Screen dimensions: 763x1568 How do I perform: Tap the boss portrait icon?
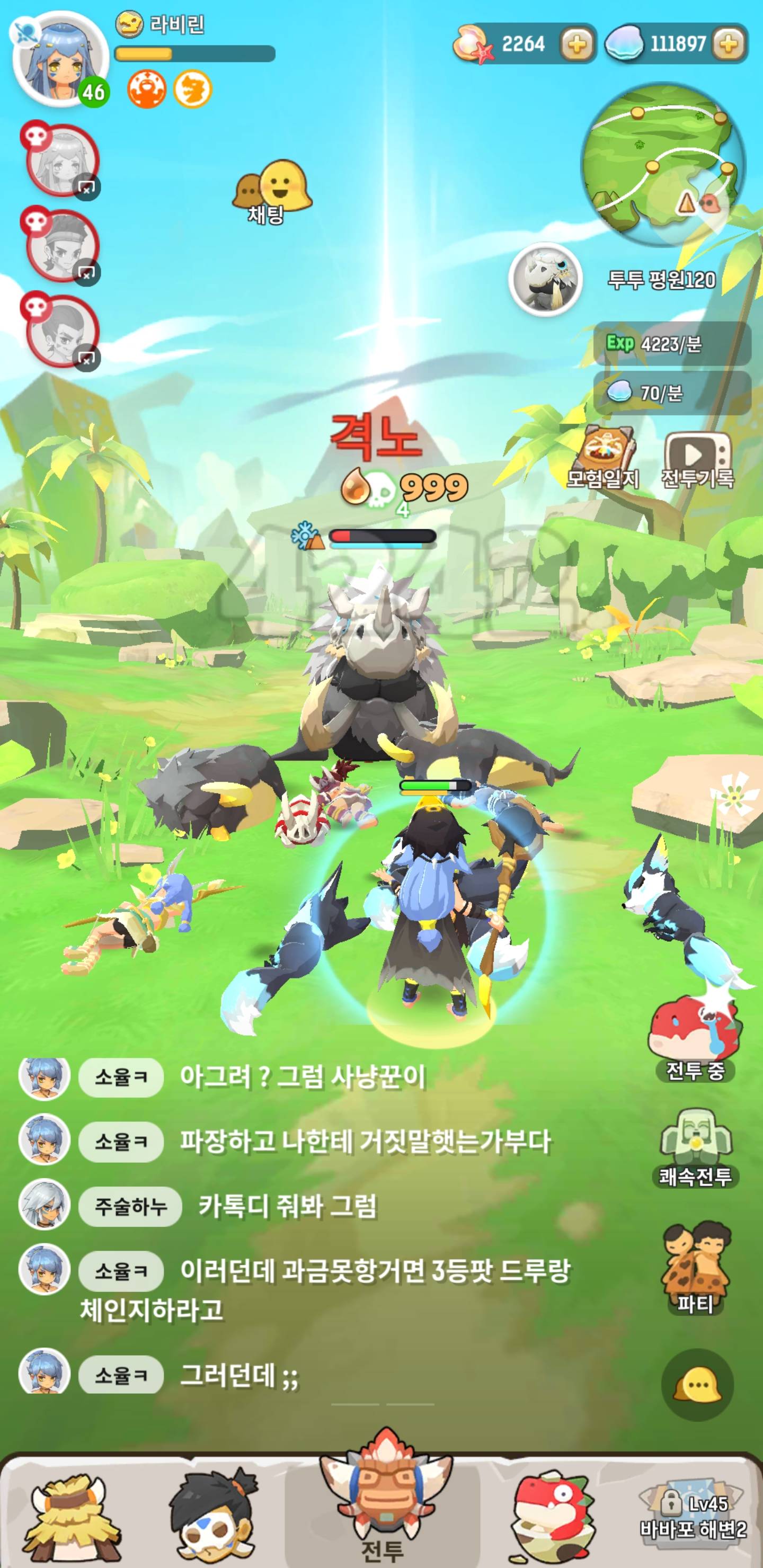click(x=545, y=279)
